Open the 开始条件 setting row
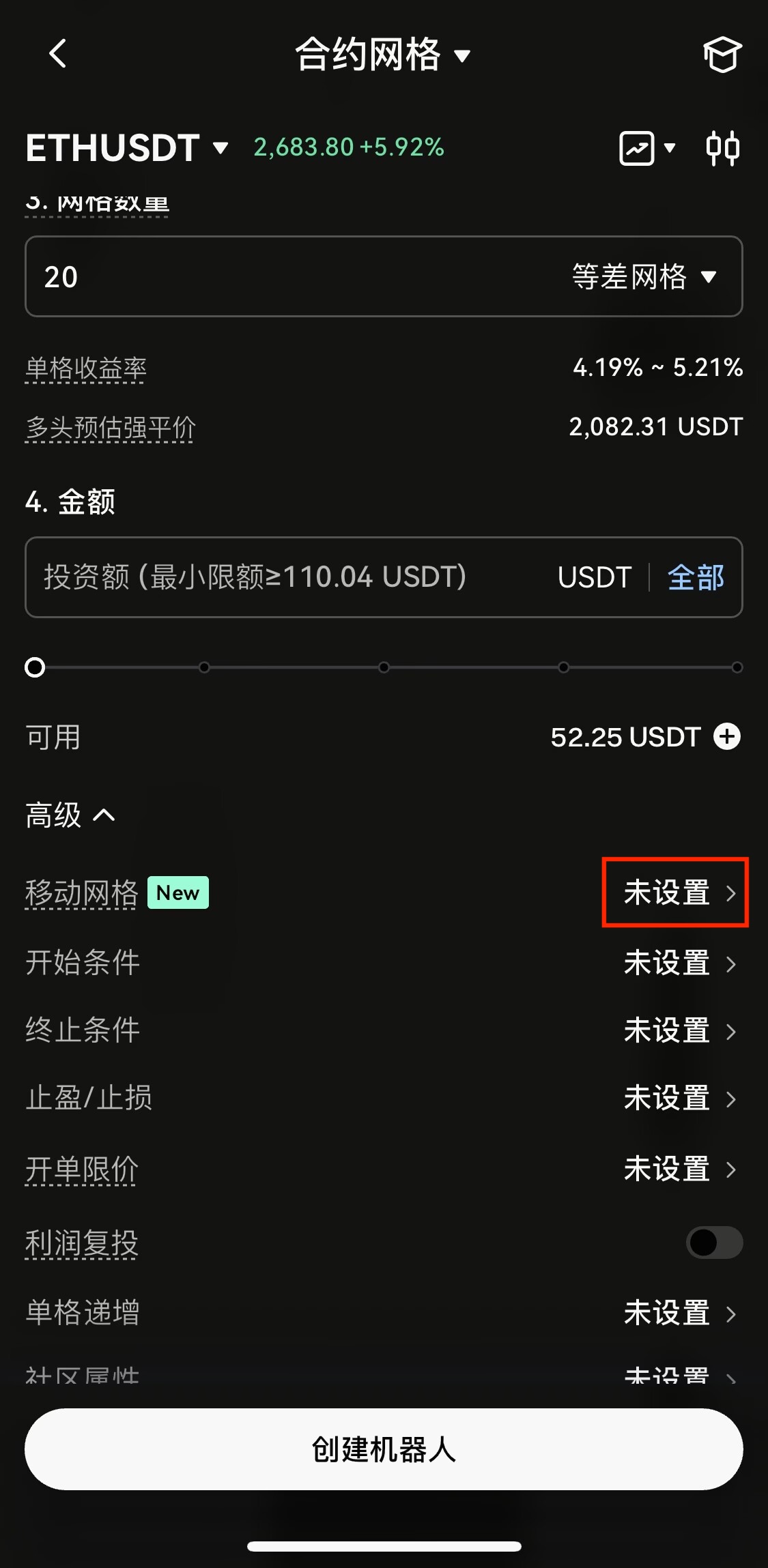 [679, 963]
